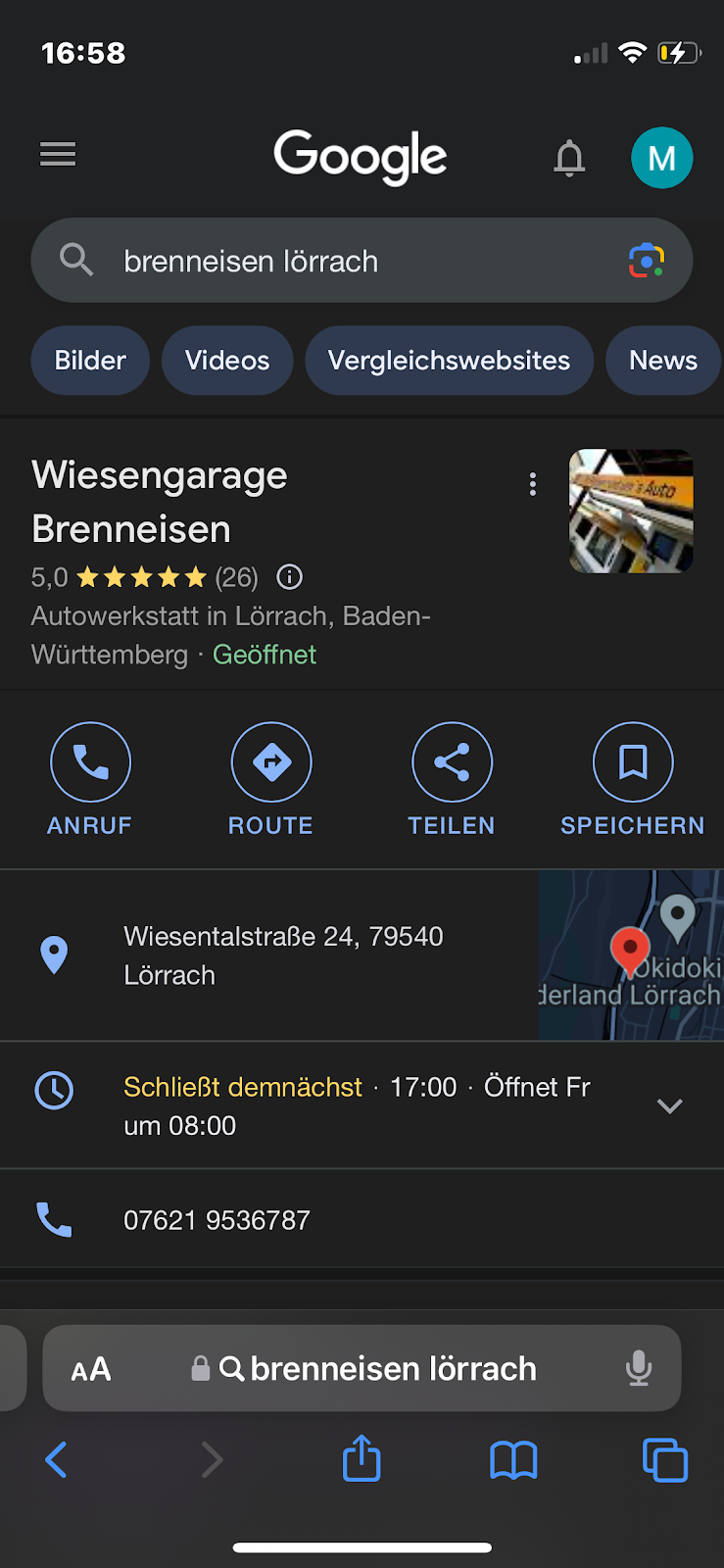Choose the Vergleichswebsites chip
This screenshot has width=724, height=1568.
449,361
